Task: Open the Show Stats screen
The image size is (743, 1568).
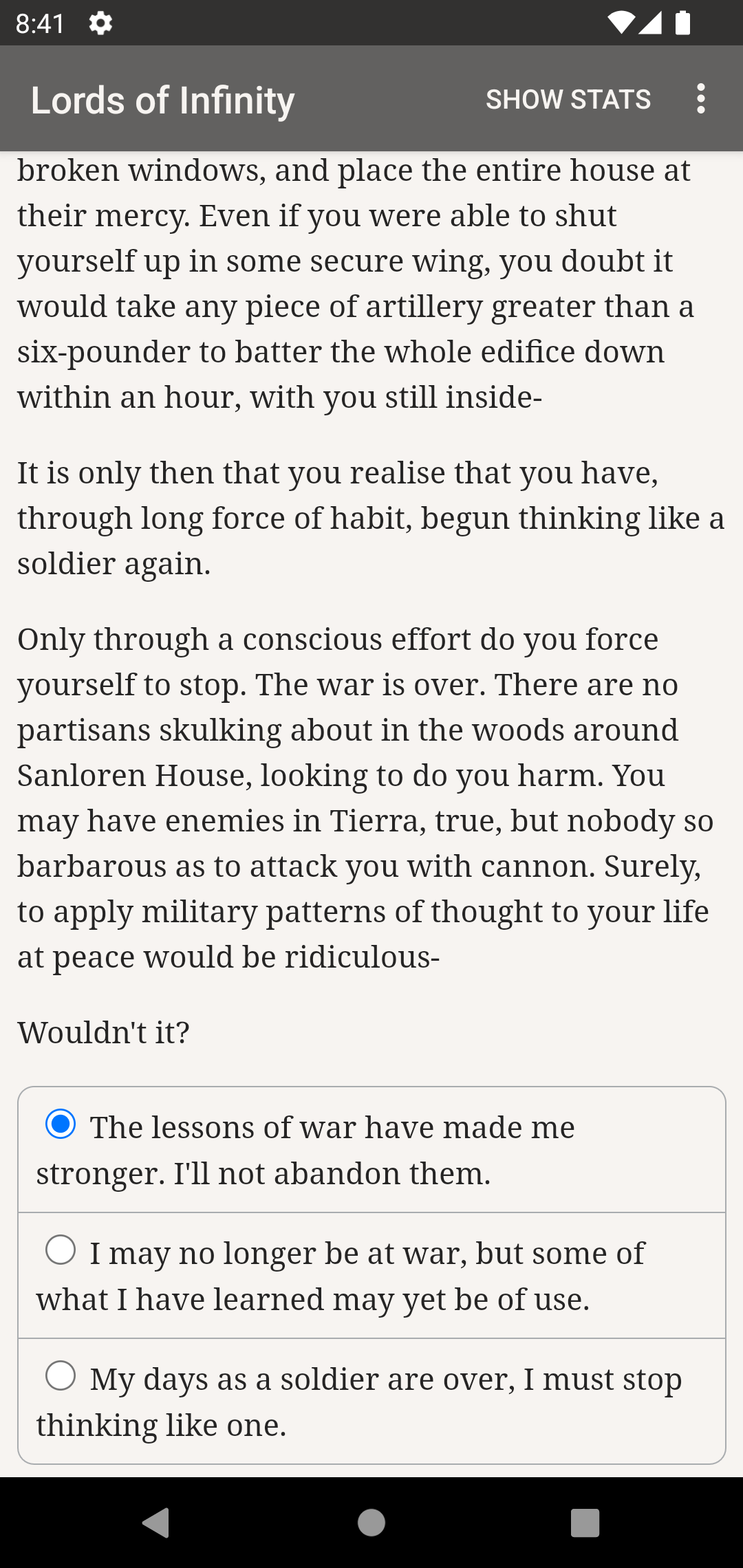Action: [568, 99]
